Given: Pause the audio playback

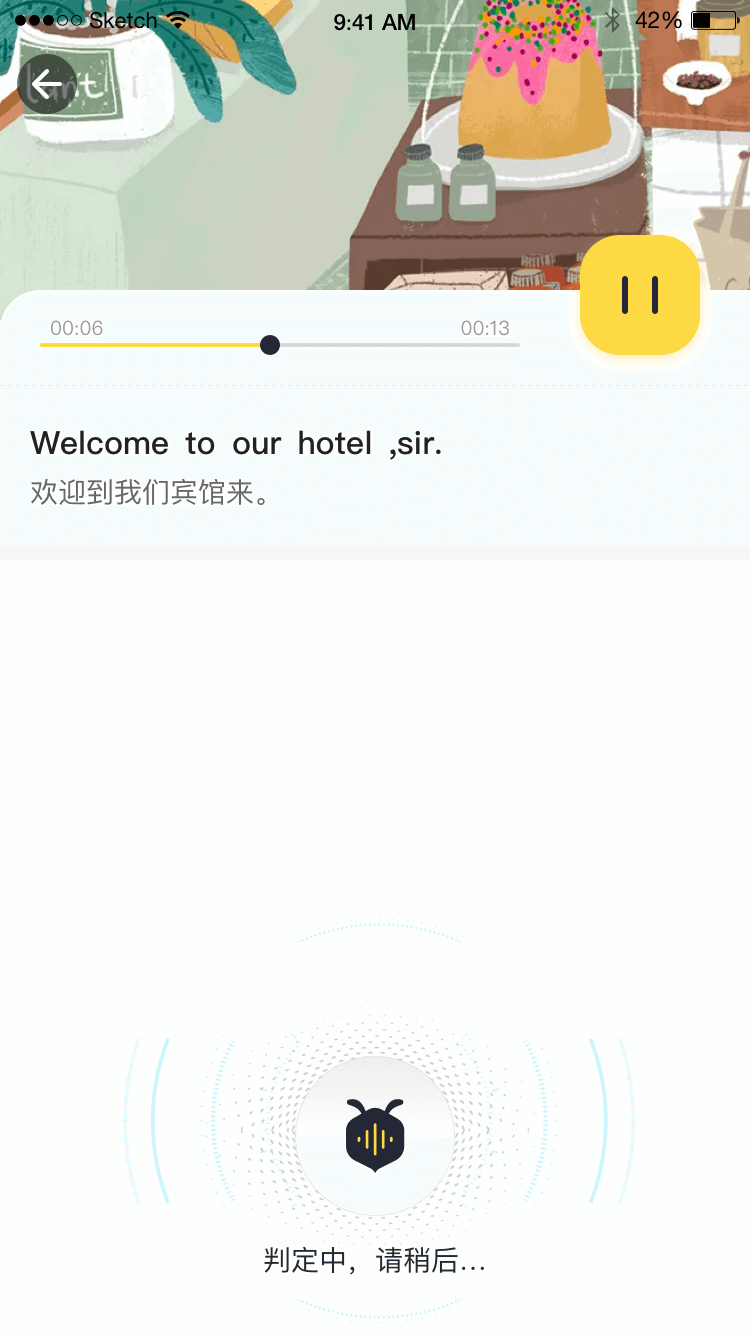Looking at the screenshot, I should coord(640,295).
